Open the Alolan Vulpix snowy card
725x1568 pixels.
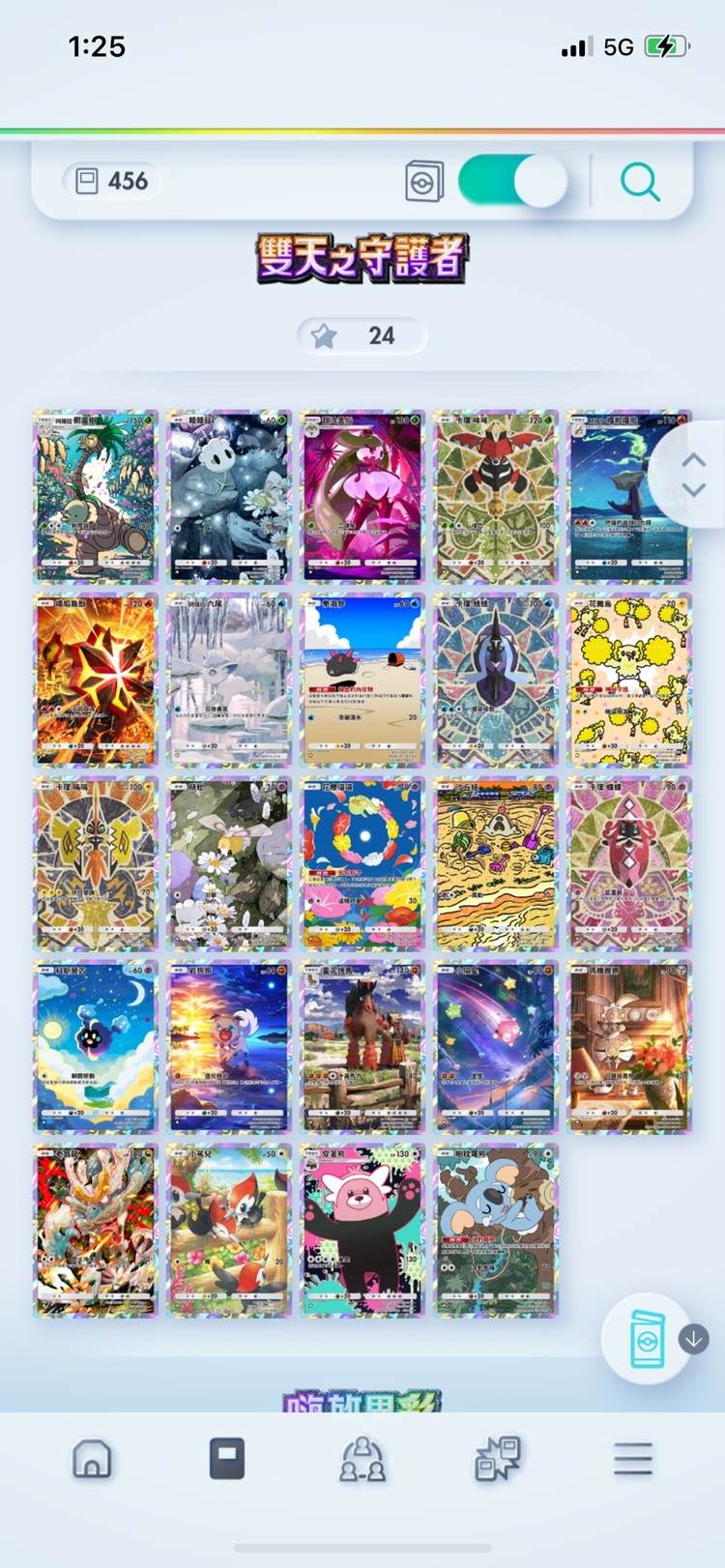[x=229, y=680]
